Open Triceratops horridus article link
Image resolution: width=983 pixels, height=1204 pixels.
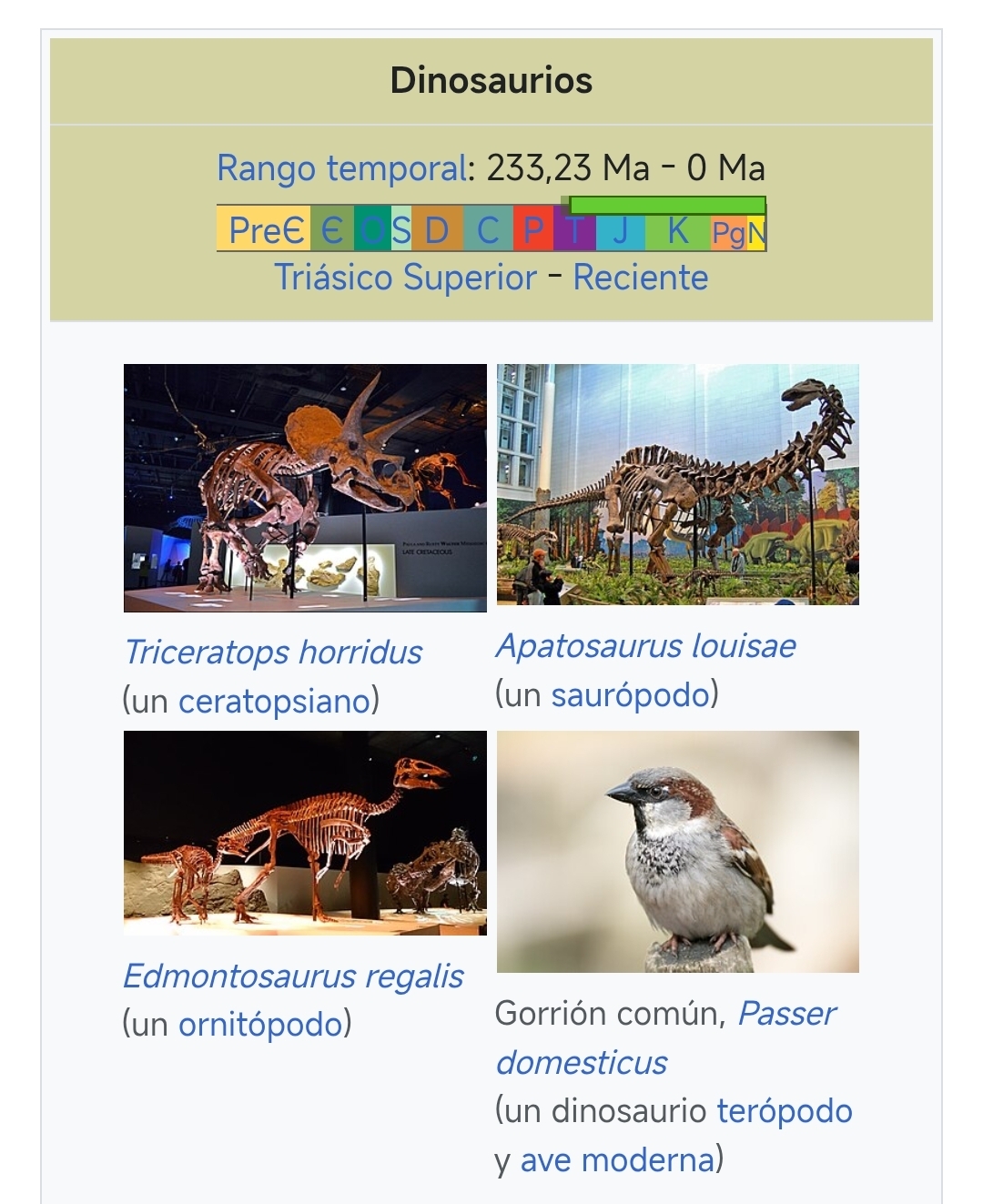(x=273, y=653)
